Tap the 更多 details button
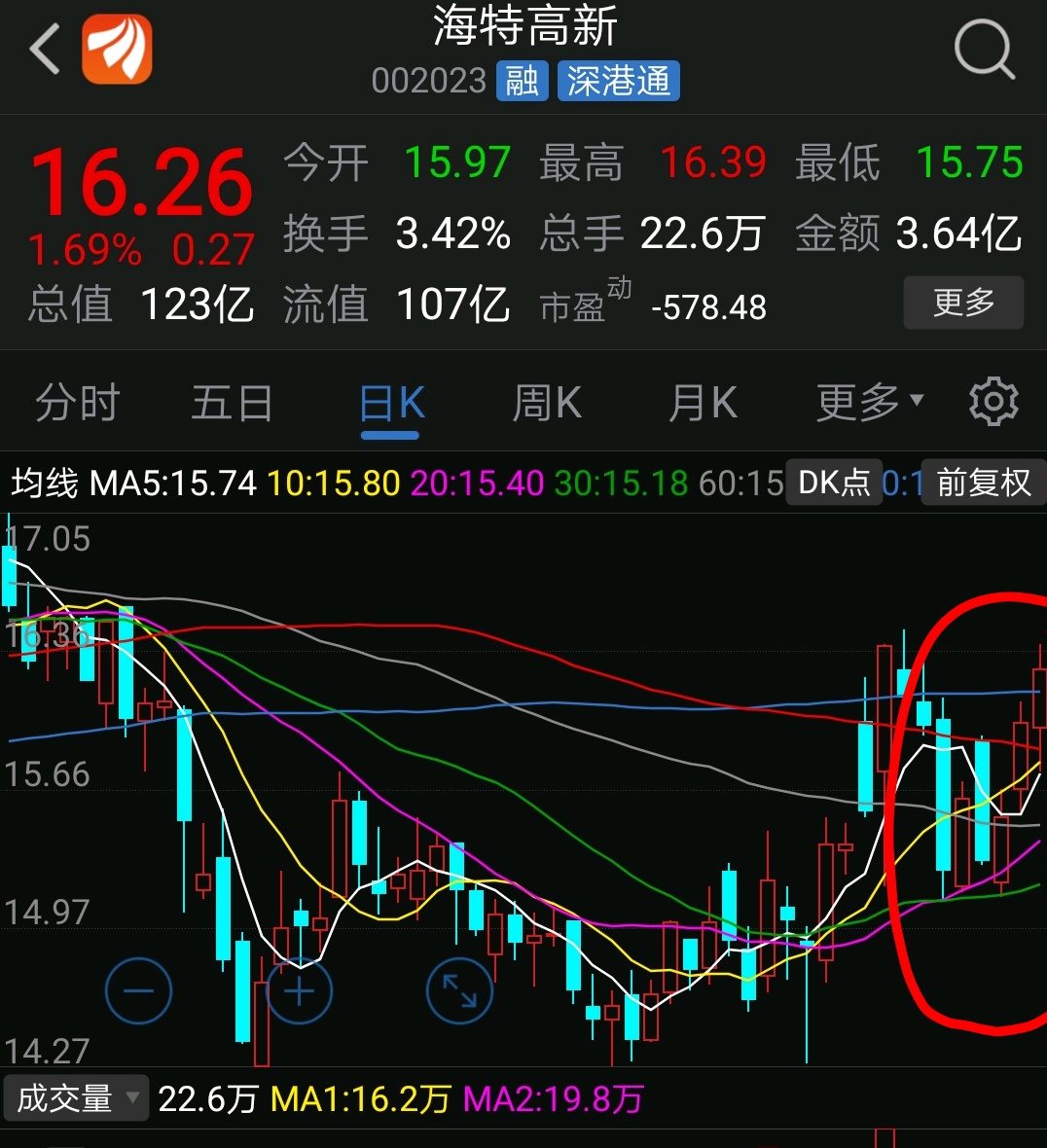 (962, 303)
